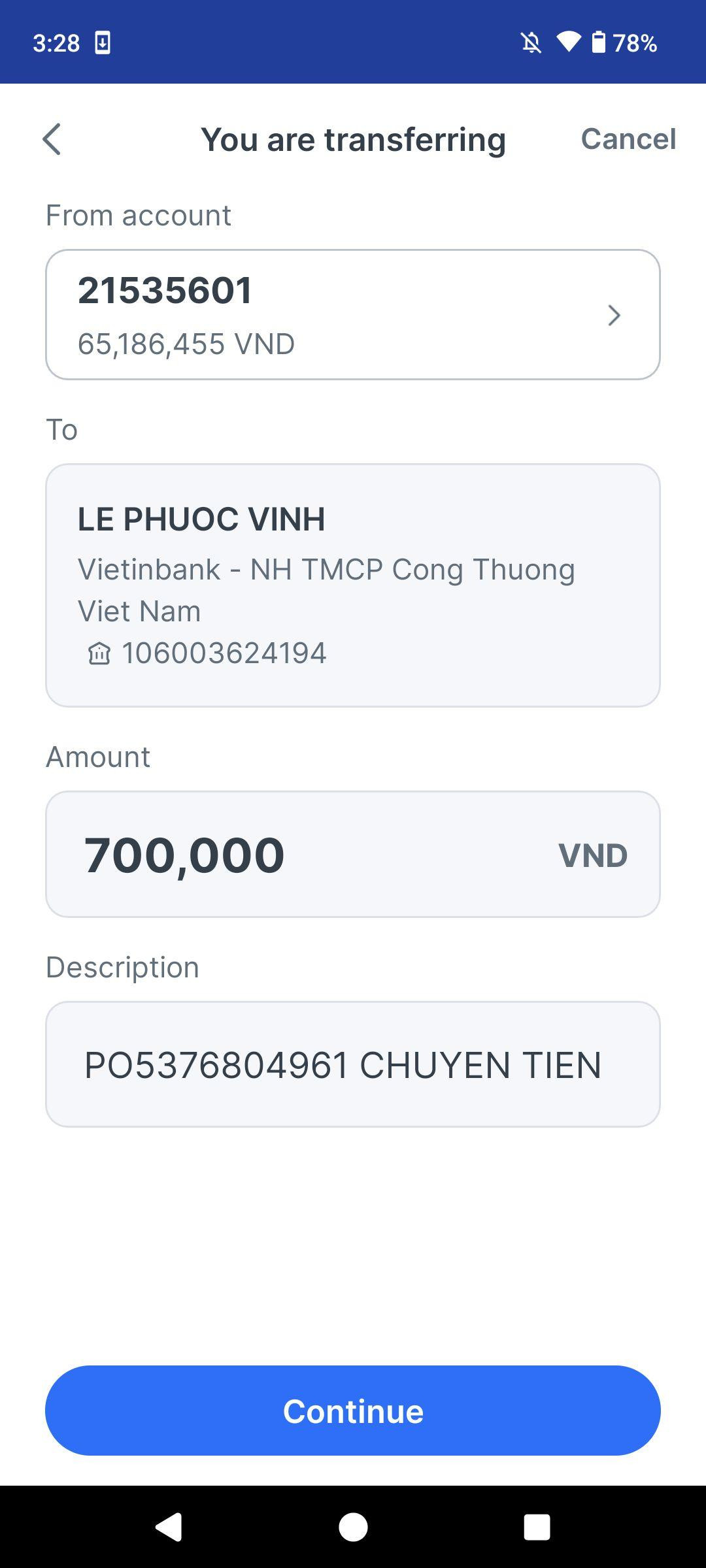Viewport: 706px width, 1568px height.
Task: Tap the system home button
Action: point(353,1527)
